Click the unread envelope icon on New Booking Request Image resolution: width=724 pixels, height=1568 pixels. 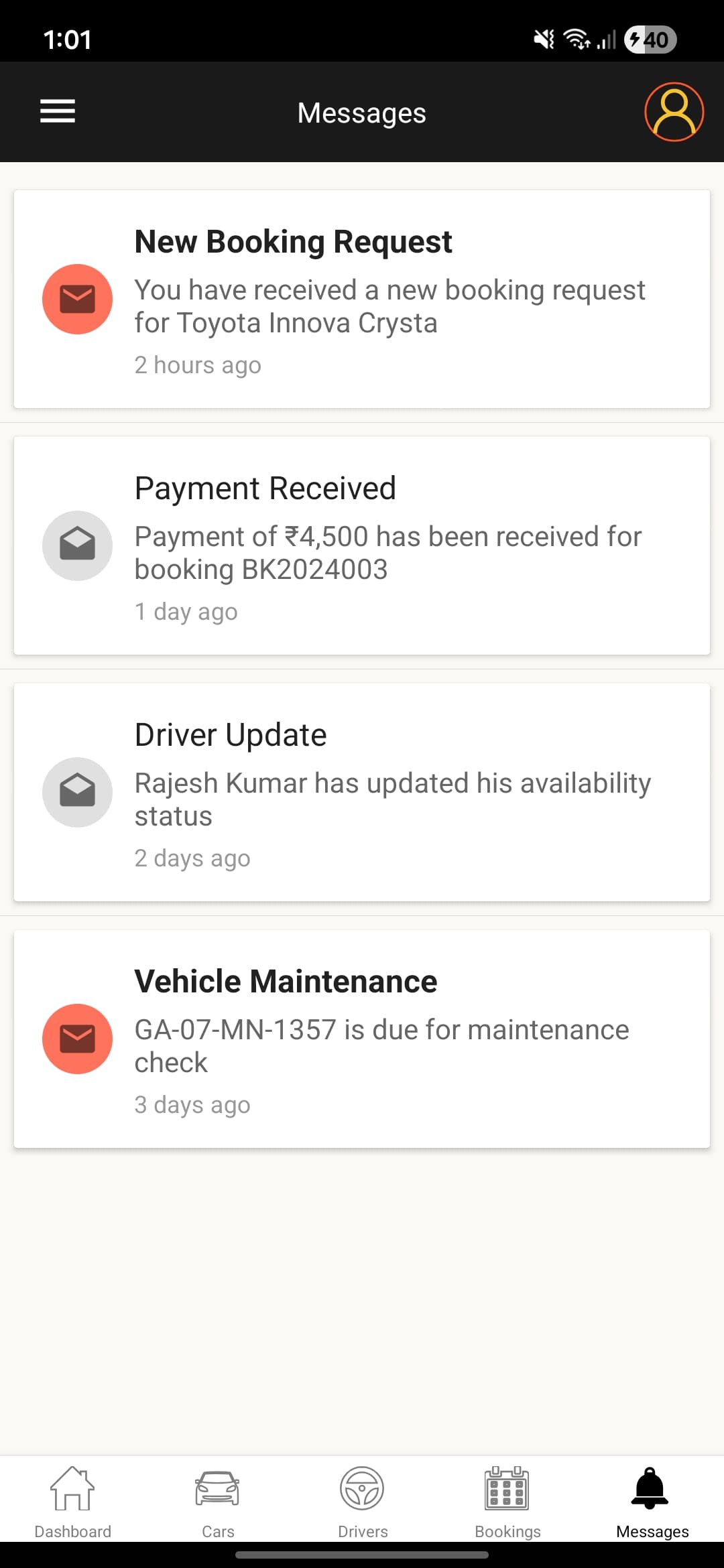77,299
